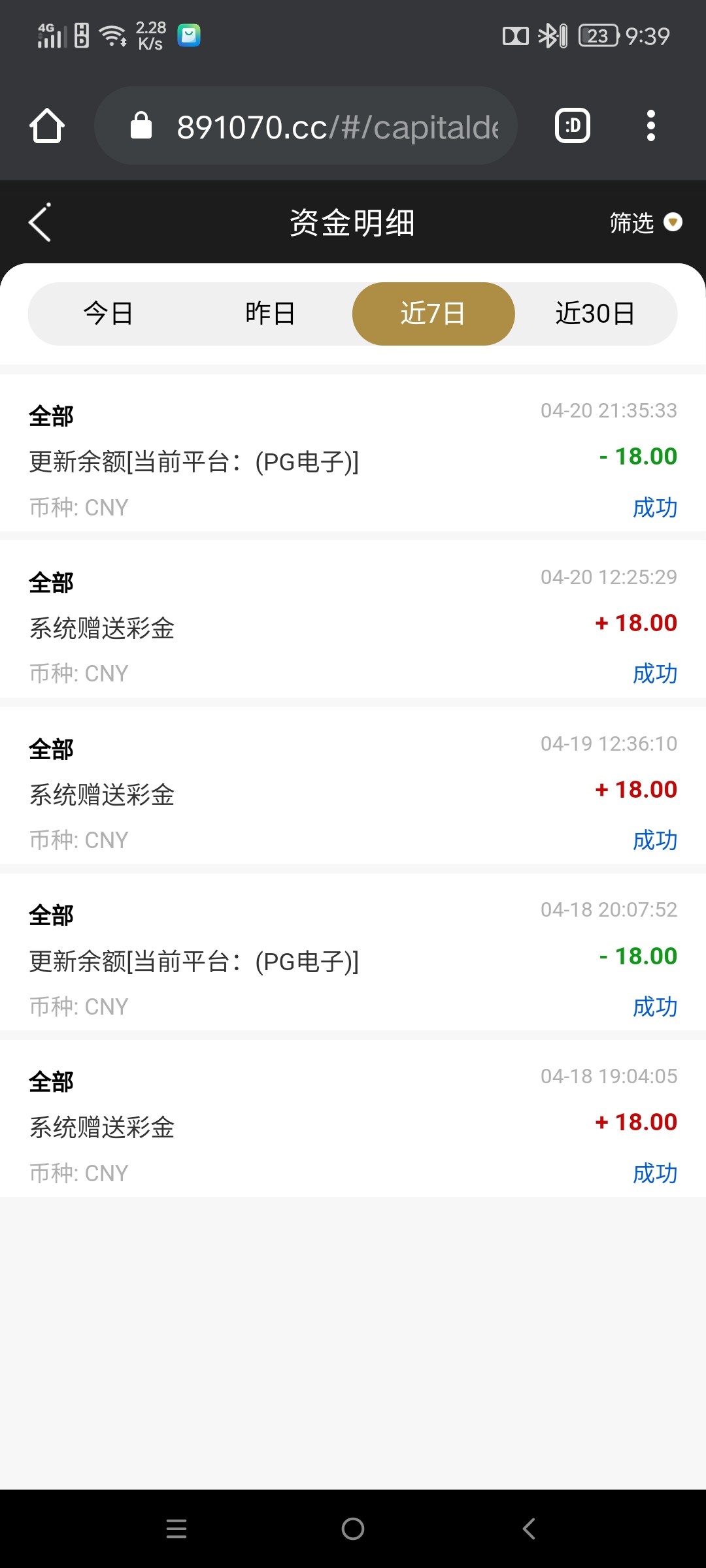
Task: Open the browser tab switcher
Action: [x=573, y=125]
